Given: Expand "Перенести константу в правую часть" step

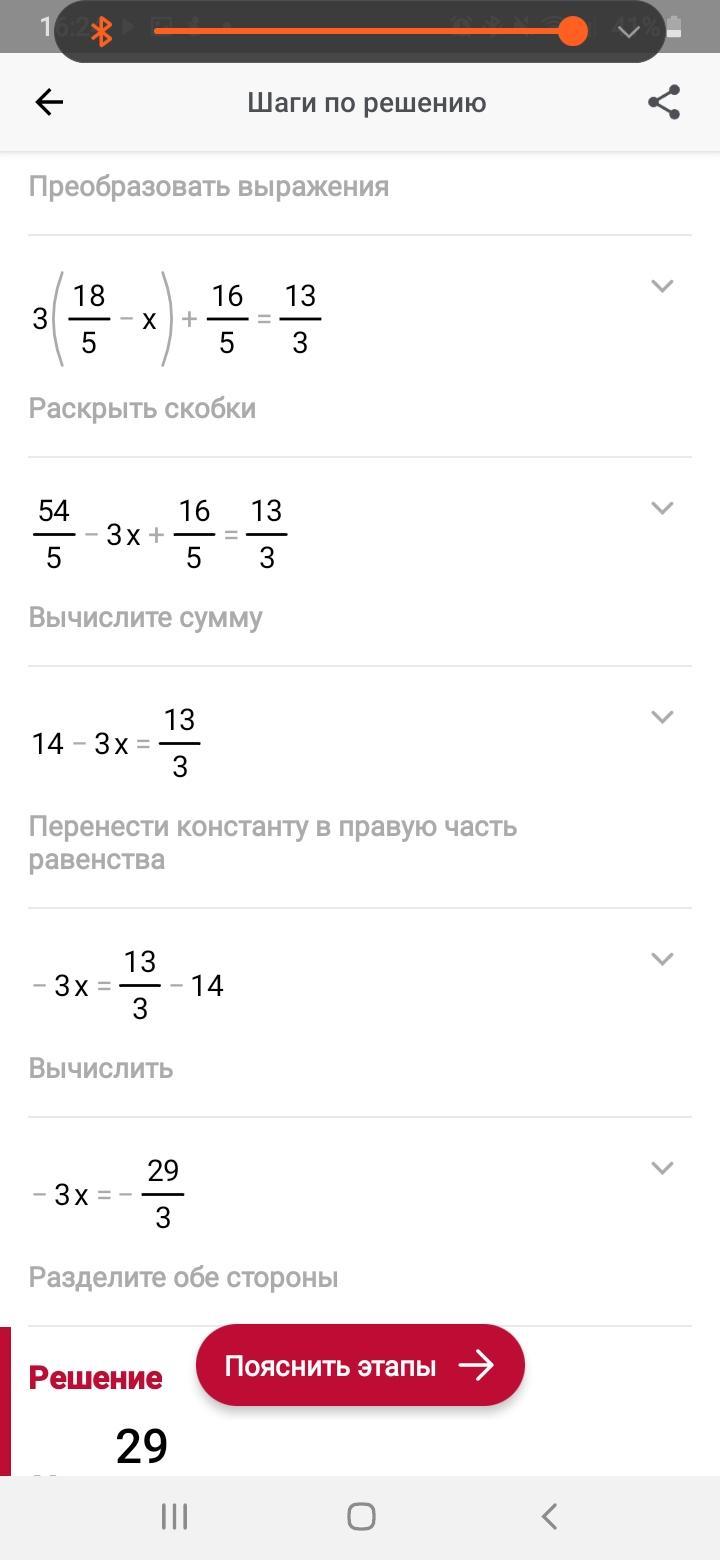Looking at the screenshot, I should [x=662, y=717].
